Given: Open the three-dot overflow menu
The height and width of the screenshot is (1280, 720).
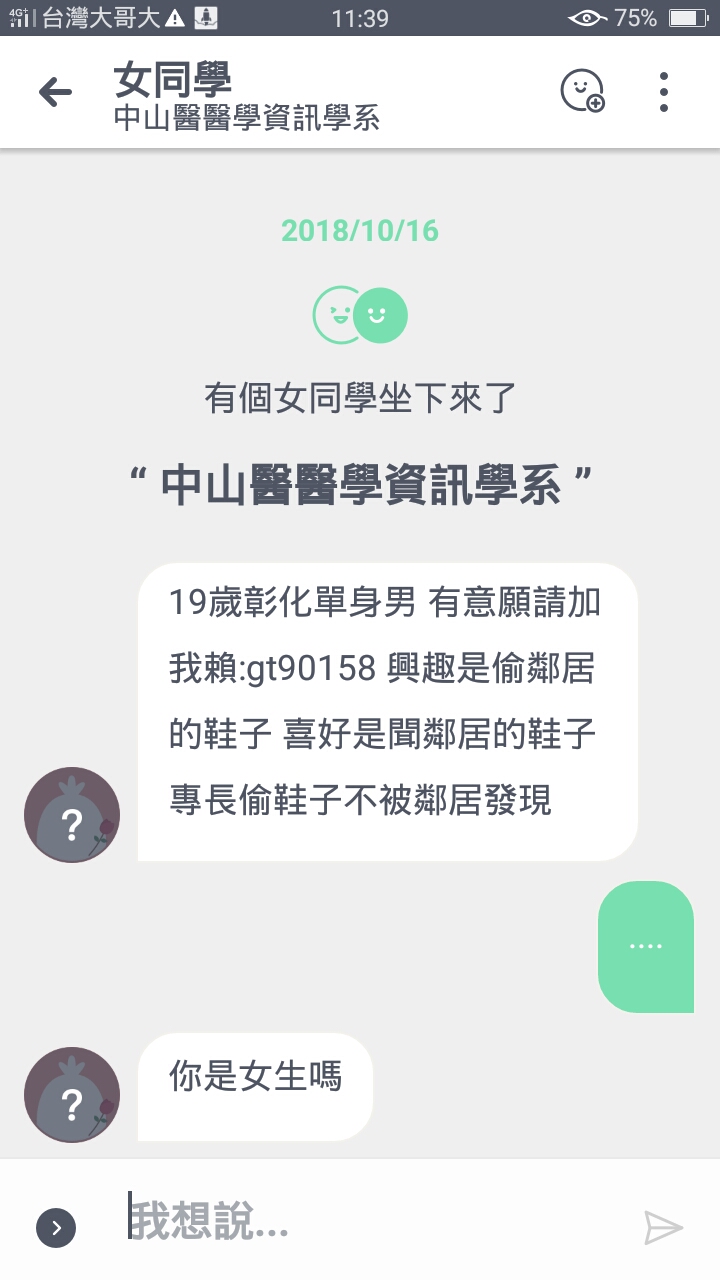Looking at the screenshot, I should [664, 92].
